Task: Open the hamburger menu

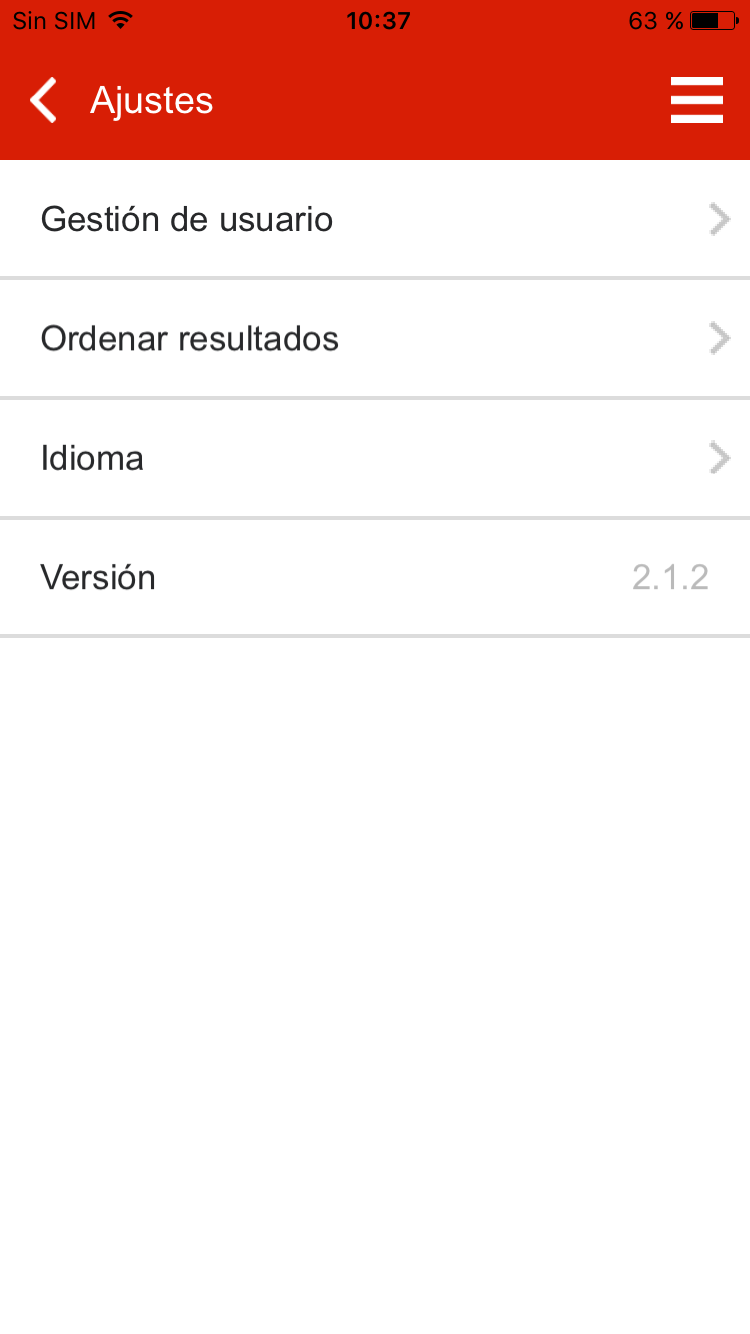Action: tap(696, 101)
